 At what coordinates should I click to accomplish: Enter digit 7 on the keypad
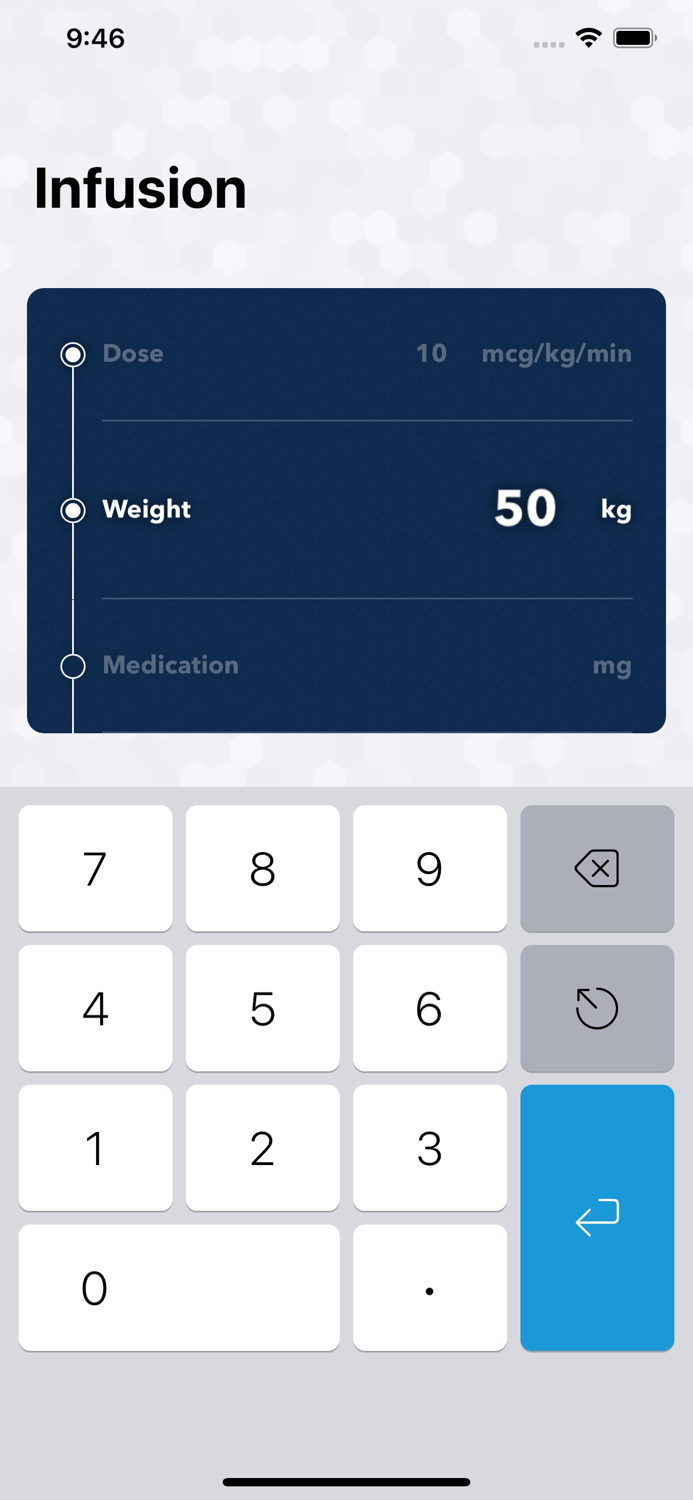click(x=95, y=868)
